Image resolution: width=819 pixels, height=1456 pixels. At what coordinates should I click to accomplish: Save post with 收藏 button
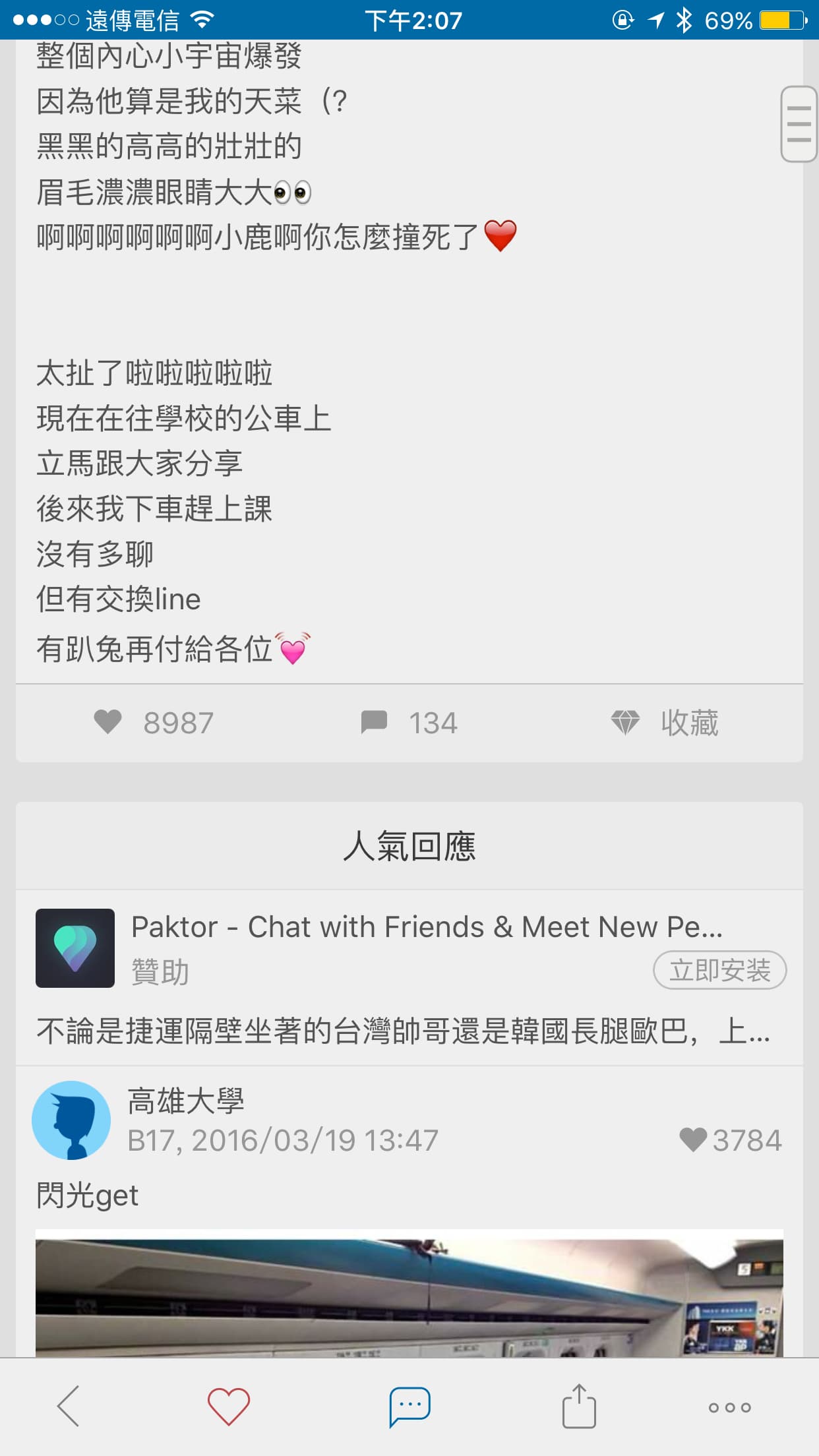(x=665, y=723)
